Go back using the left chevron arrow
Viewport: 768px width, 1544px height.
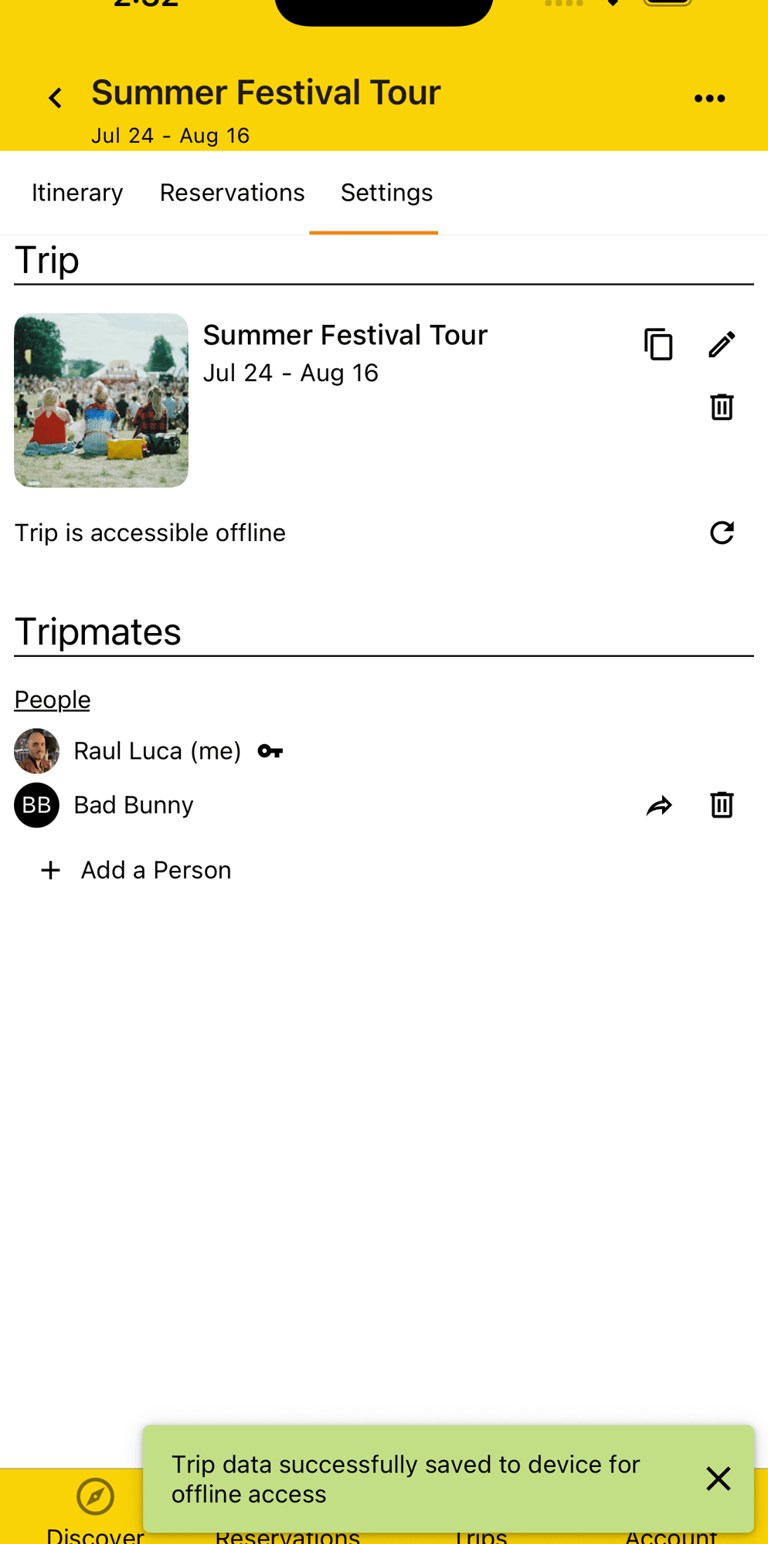[55, 97]
